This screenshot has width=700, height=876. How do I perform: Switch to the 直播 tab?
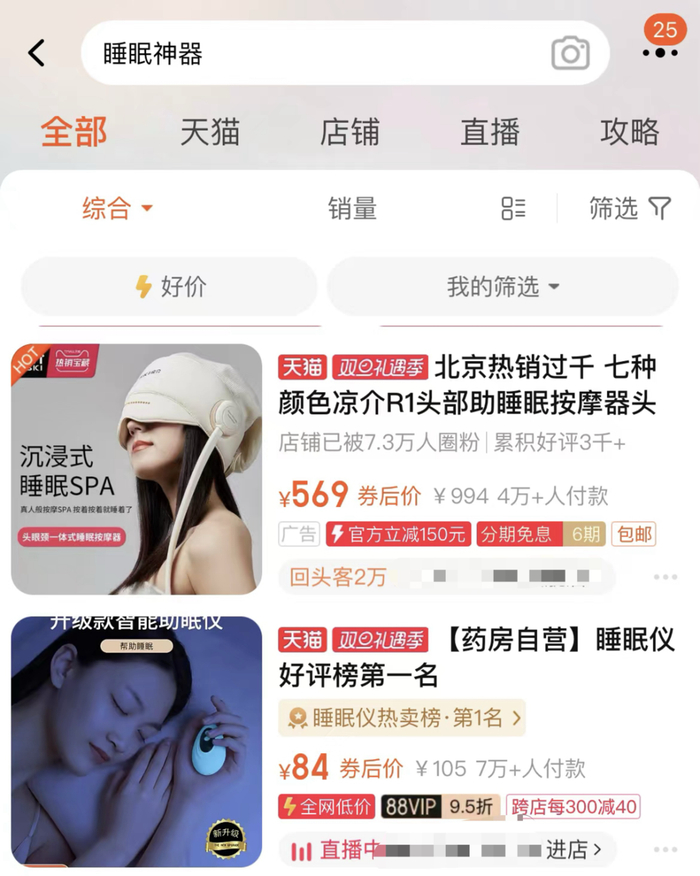point(490,132)
